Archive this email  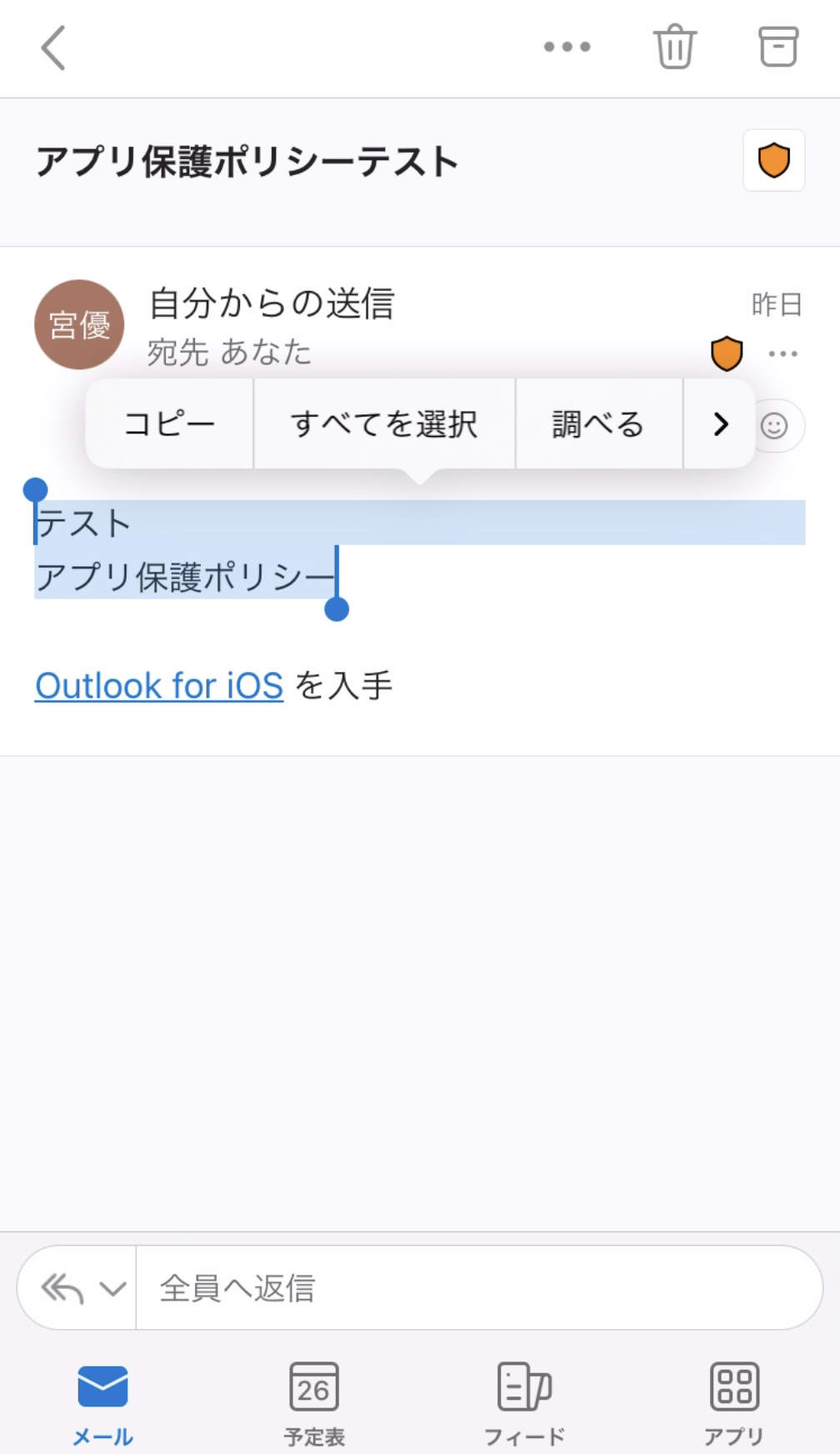click(x=777, y=47)
